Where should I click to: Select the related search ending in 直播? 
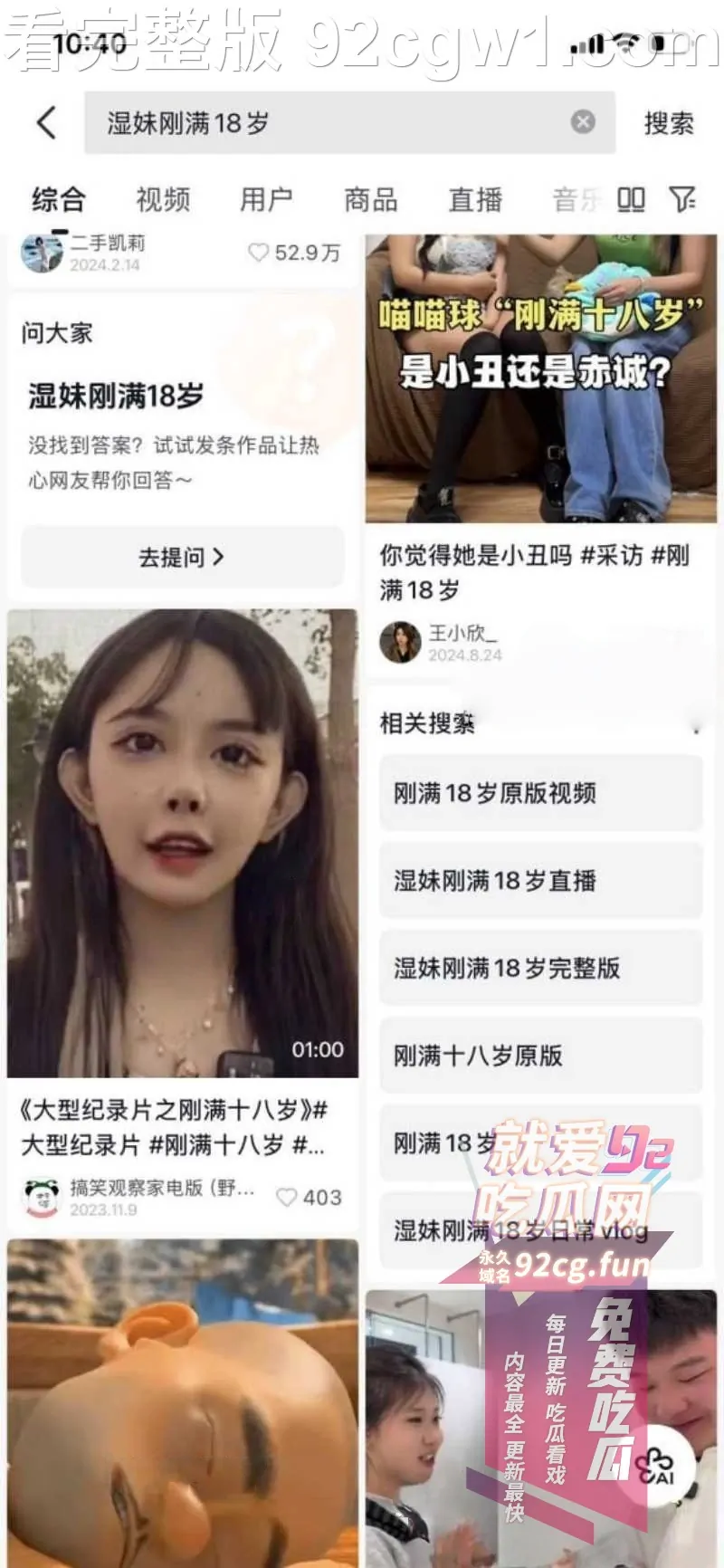[540, 881]
